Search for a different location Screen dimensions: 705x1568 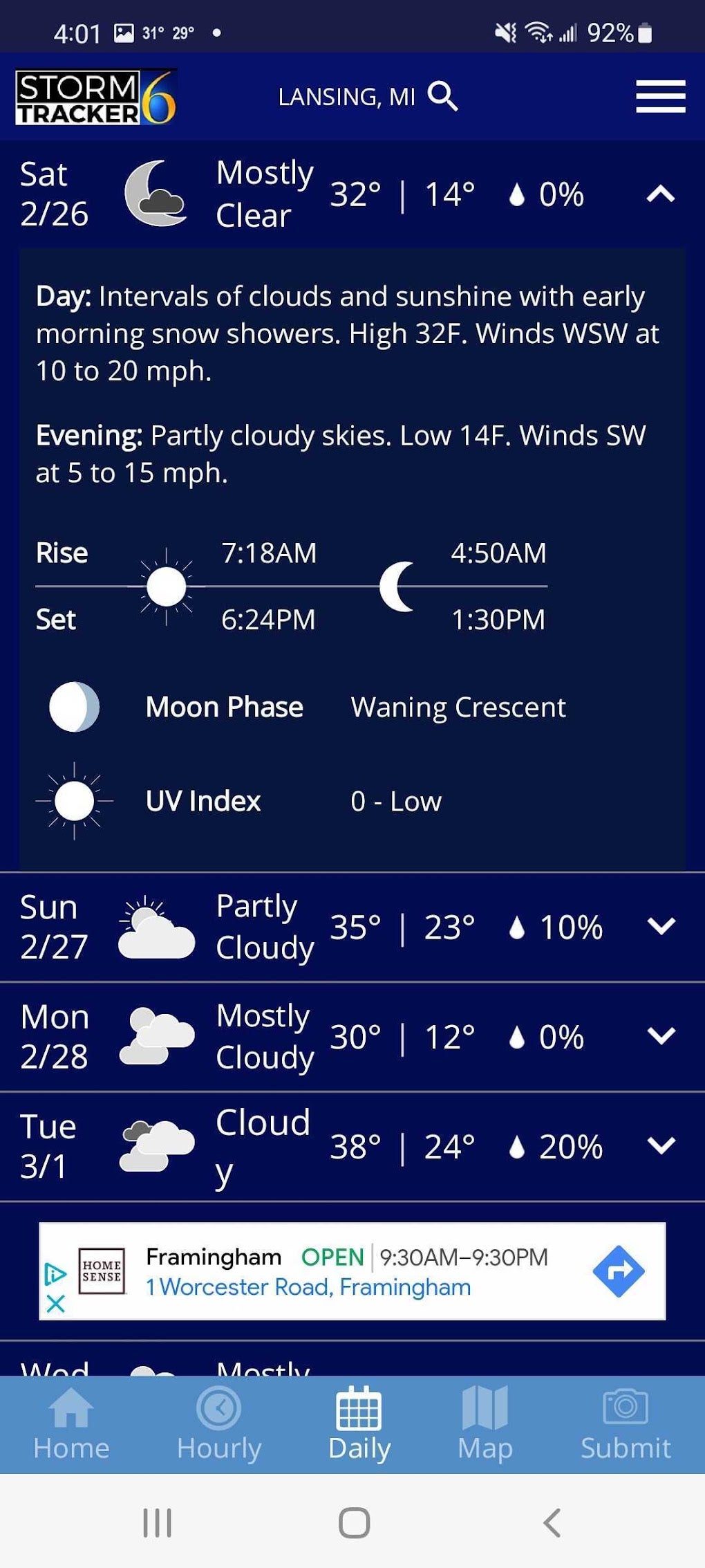point(442,96)
